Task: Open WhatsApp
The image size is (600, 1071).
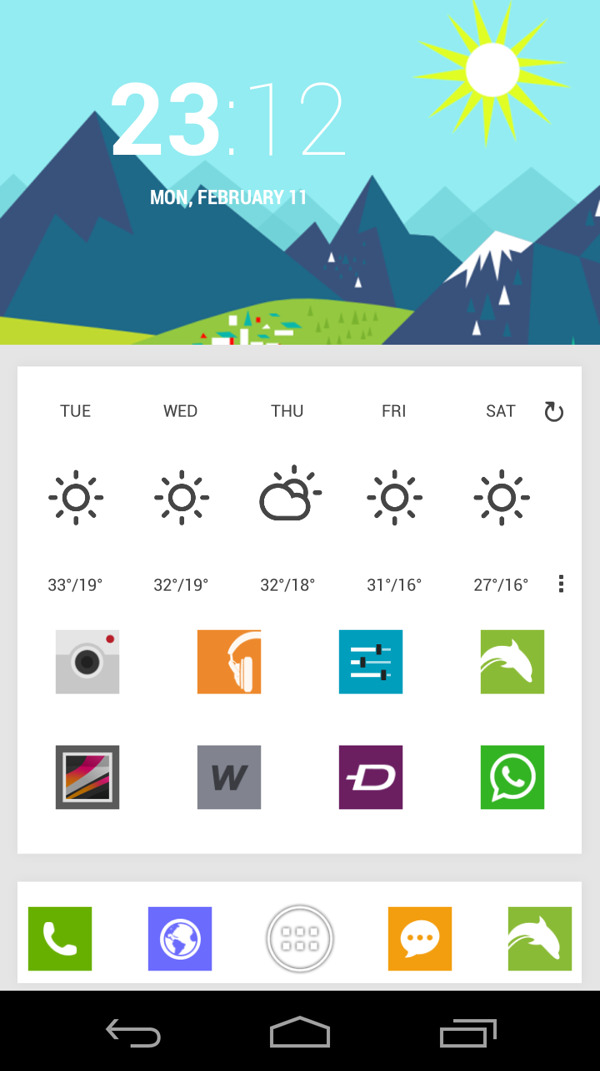Action: pyautogui.click(x=512, y=777)
